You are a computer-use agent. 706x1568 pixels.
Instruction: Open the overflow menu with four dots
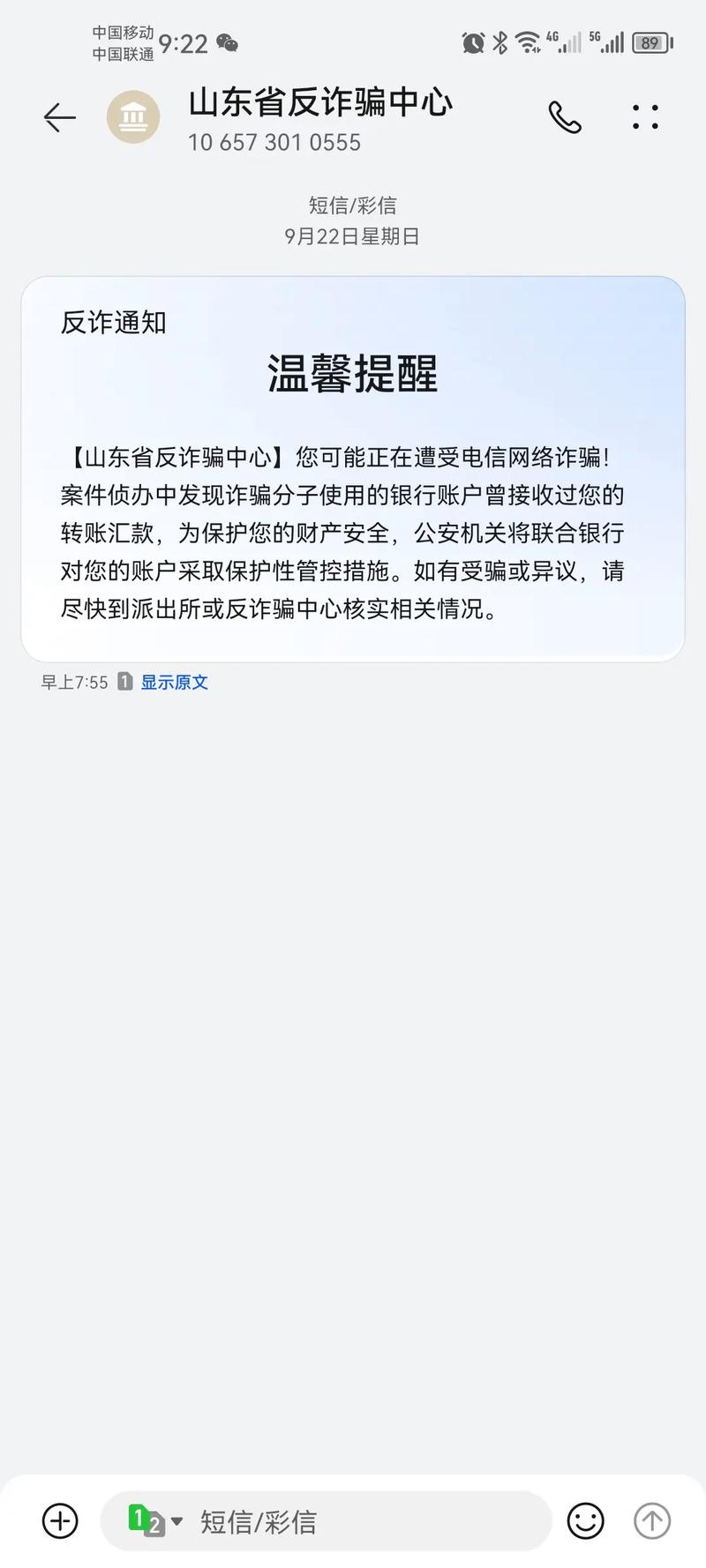(x=645, y=117)
